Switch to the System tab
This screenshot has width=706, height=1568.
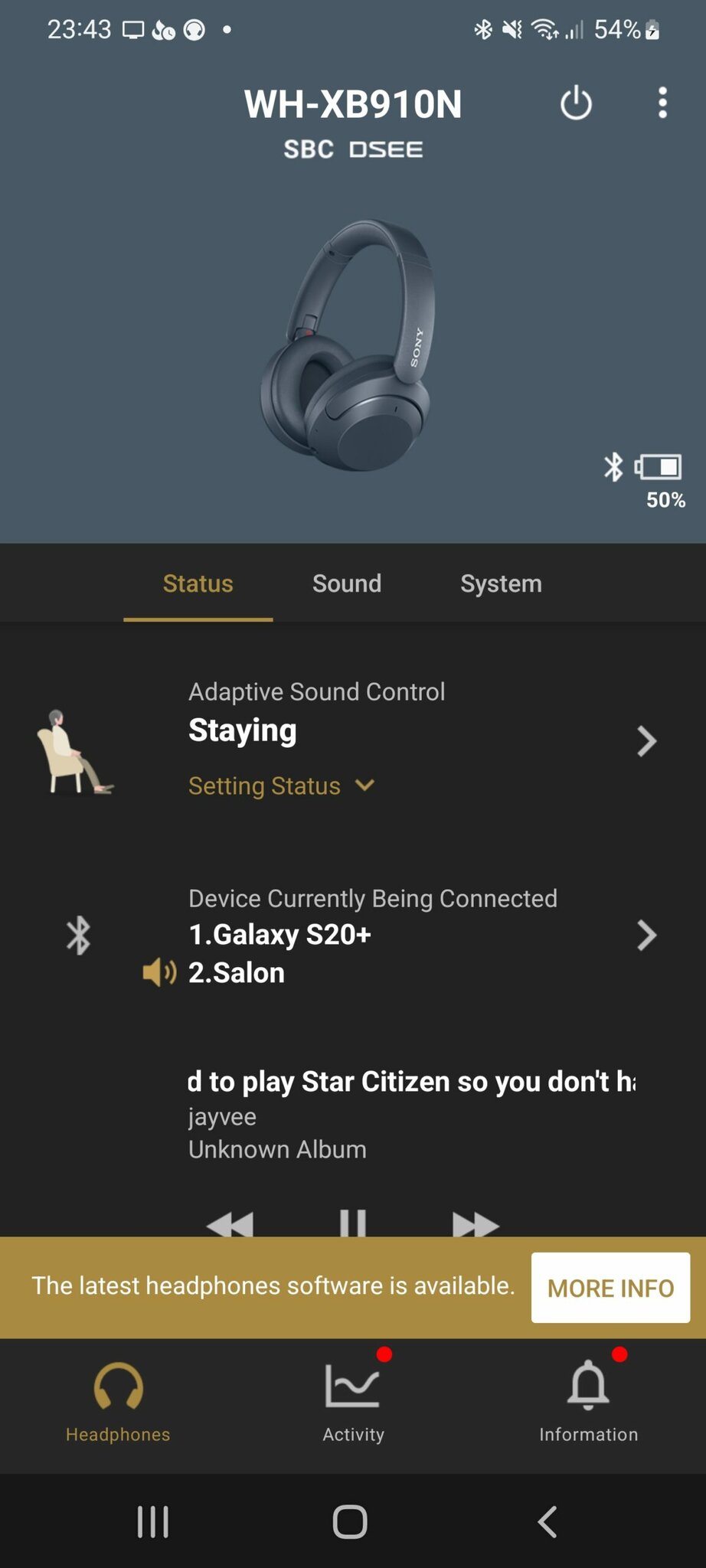(x=501, y=583)
